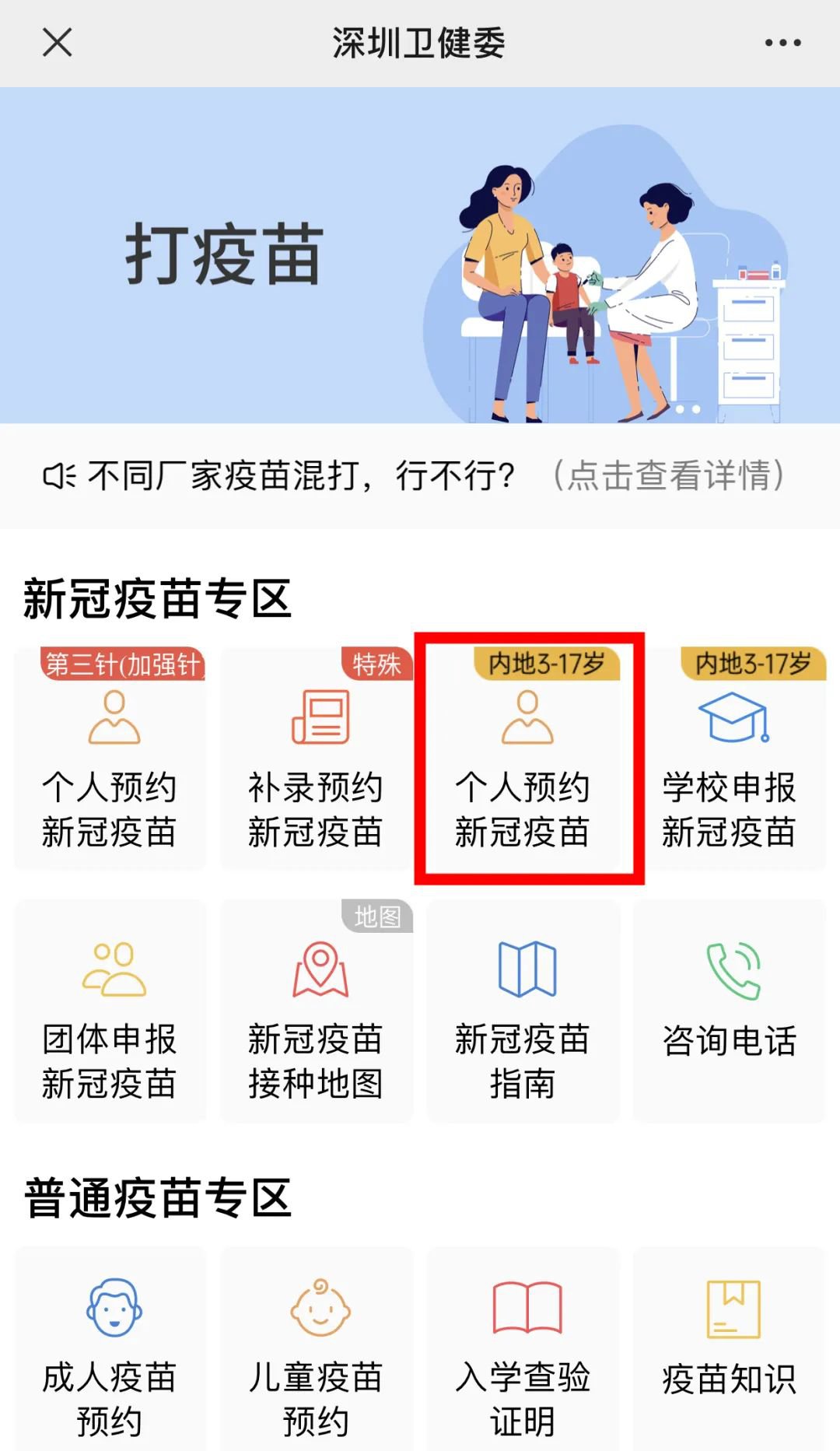The image size is (840, 1451).
Task: View 新冠疫苗接种地图
Action: [316, 1011]
